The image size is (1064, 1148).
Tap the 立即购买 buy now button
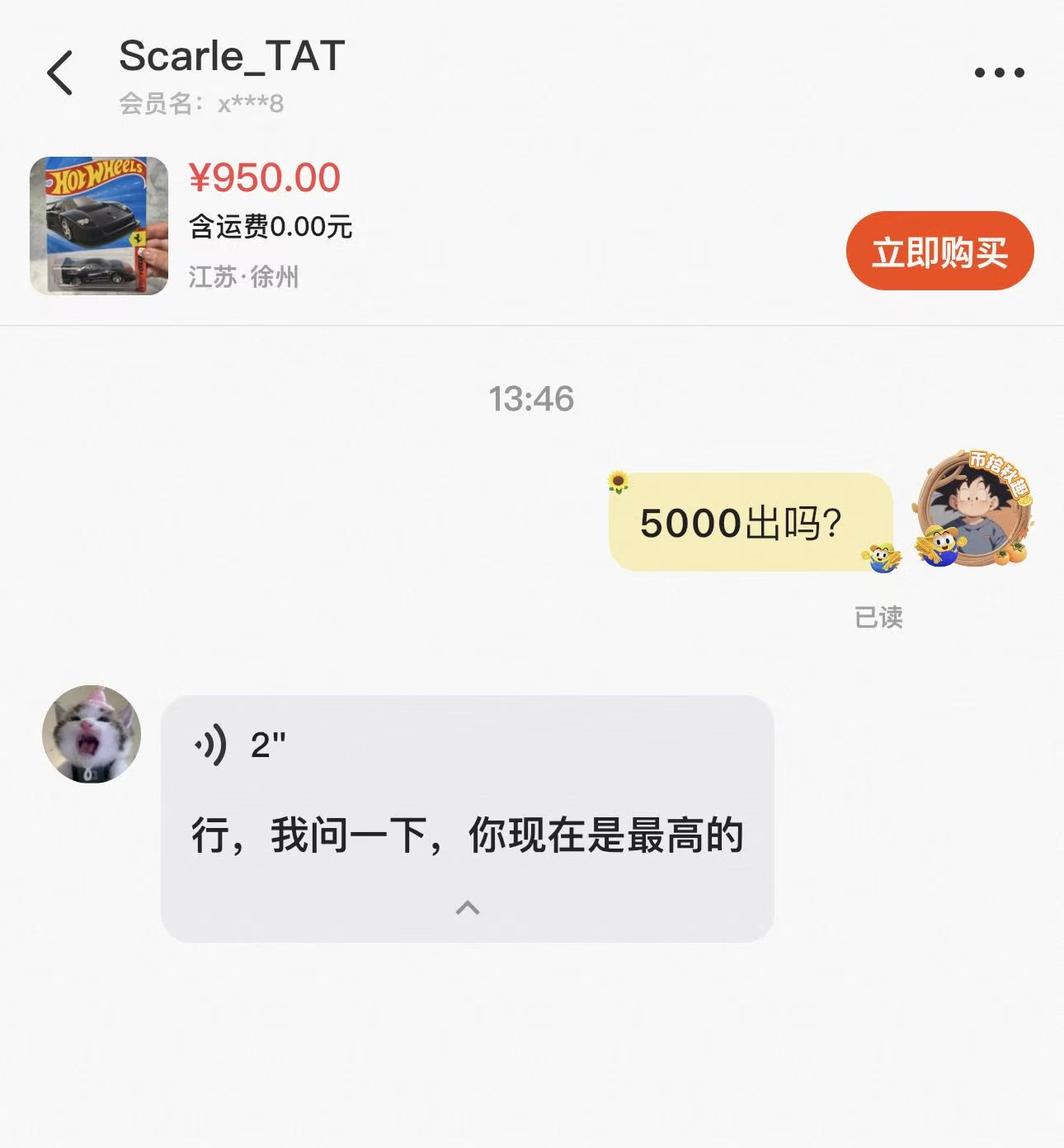pyautogui.click(x=939, y=252)
